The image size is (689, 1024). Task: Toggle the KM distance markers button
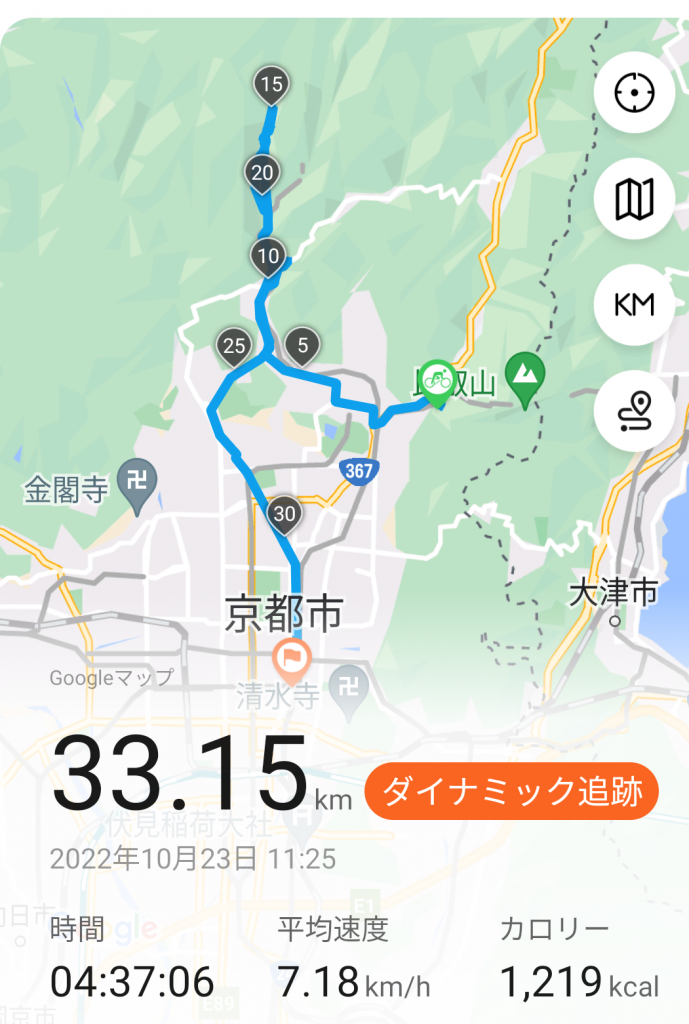[632, 305]
